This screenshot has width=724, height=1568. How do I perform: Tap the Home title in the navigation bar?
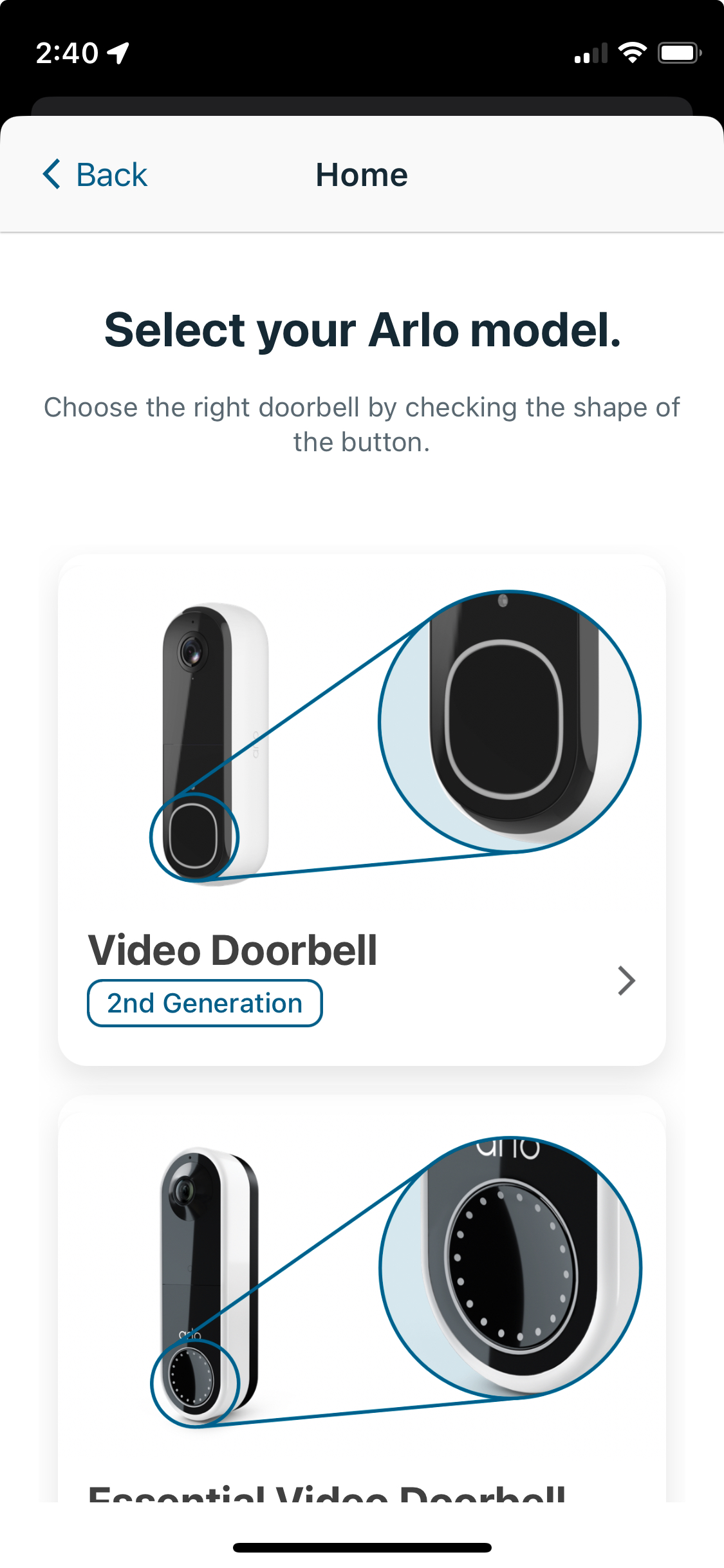(x=362, y=174)
